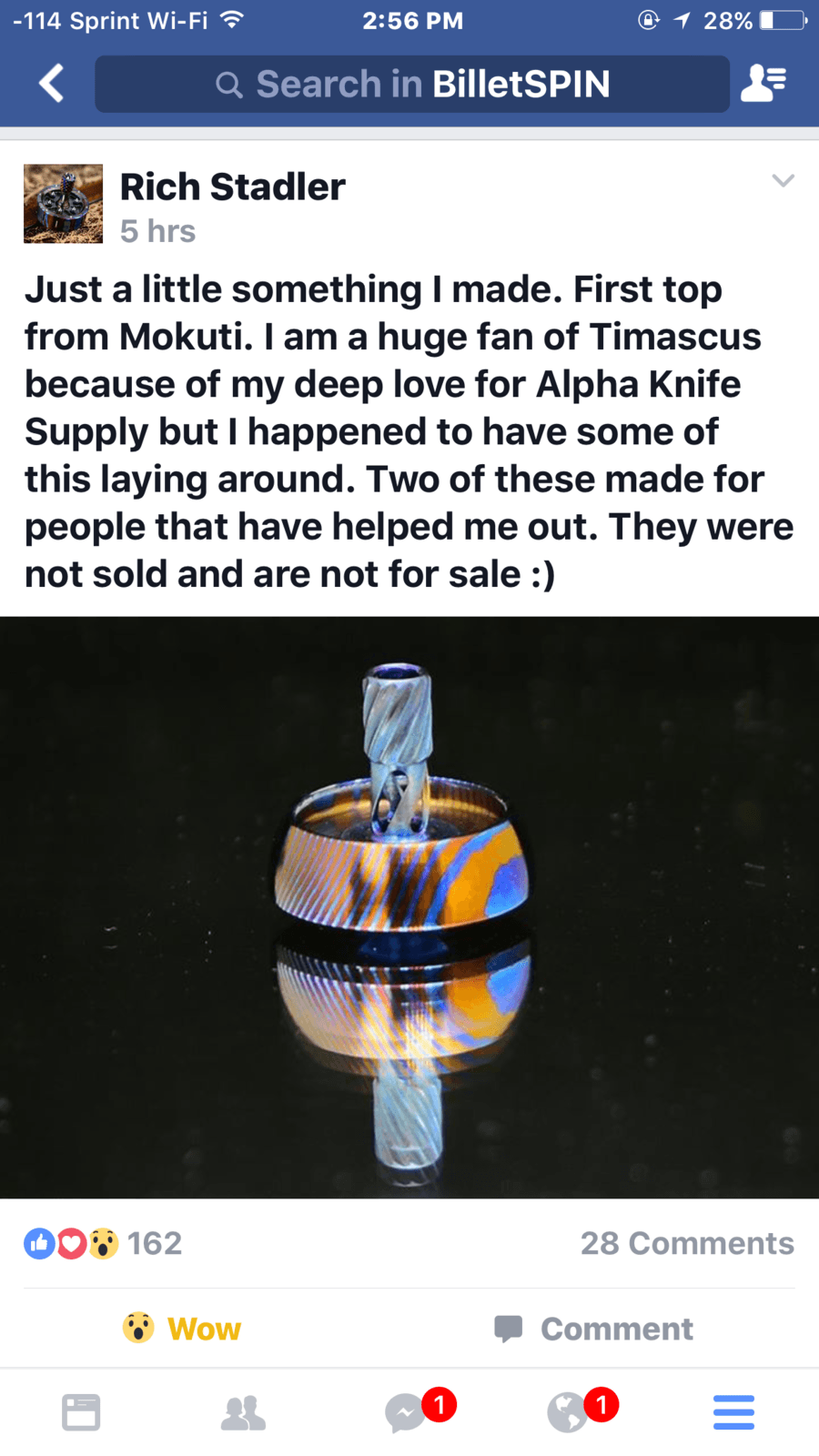Comment on Rich Stadler's post
This screenshot has height=1456, width=819.
pyautogui.click(x=594, y=1329)
